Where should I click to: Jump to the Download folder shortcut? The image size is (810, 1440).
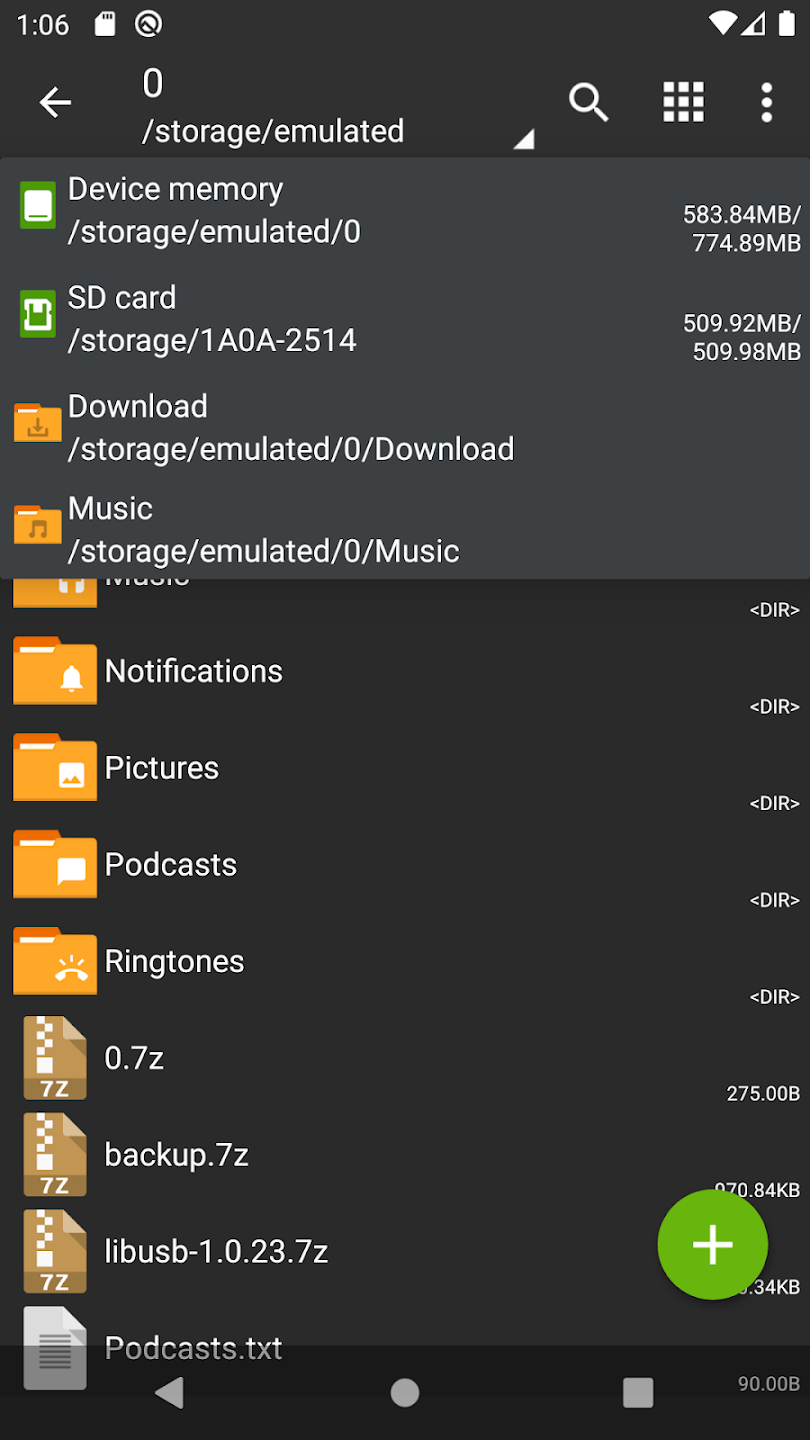point(400,428)
